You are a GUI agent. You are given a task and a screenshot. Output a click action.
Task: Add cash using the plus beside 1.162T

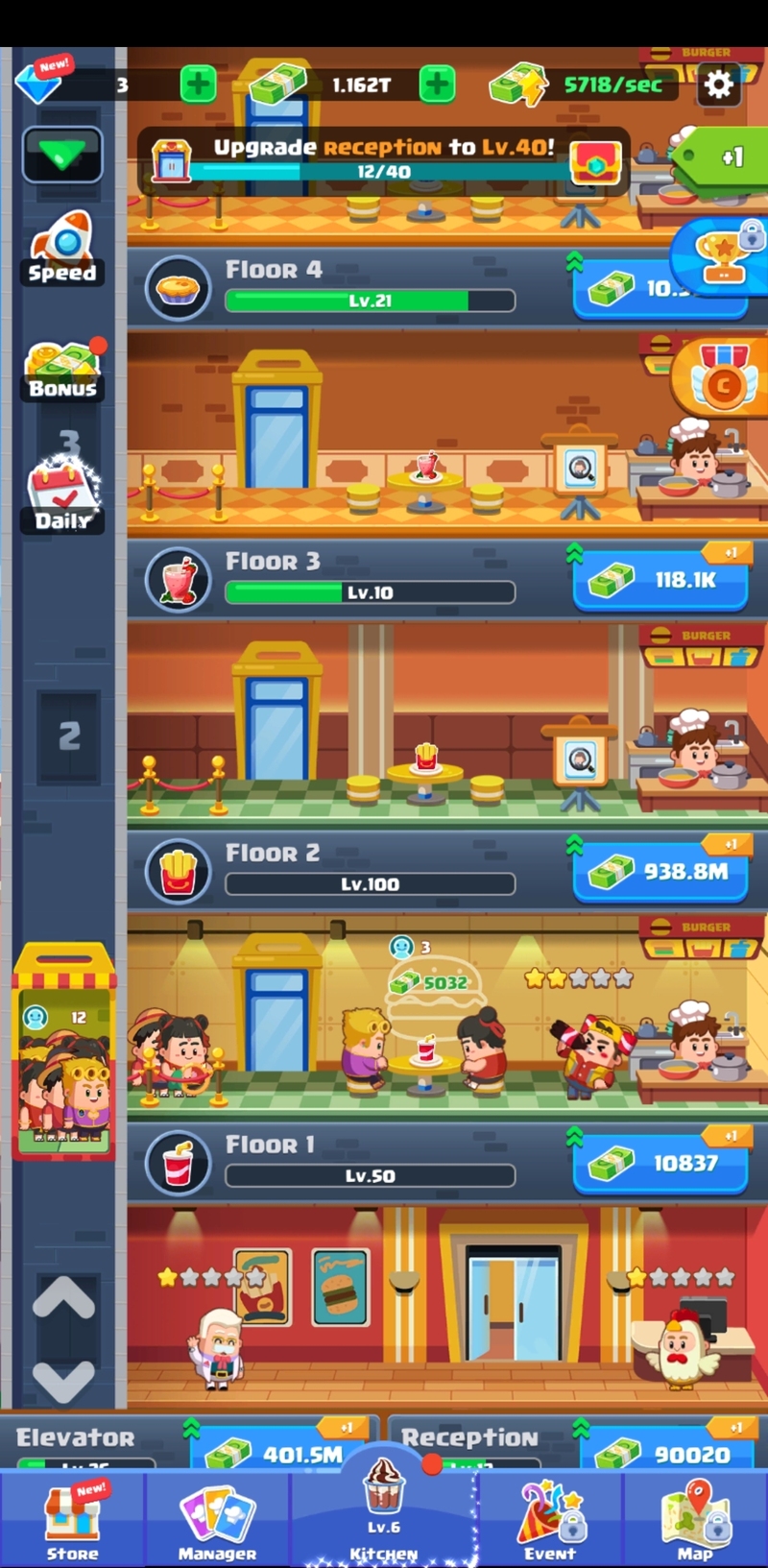pyautogui.click(x=437, y=84)
